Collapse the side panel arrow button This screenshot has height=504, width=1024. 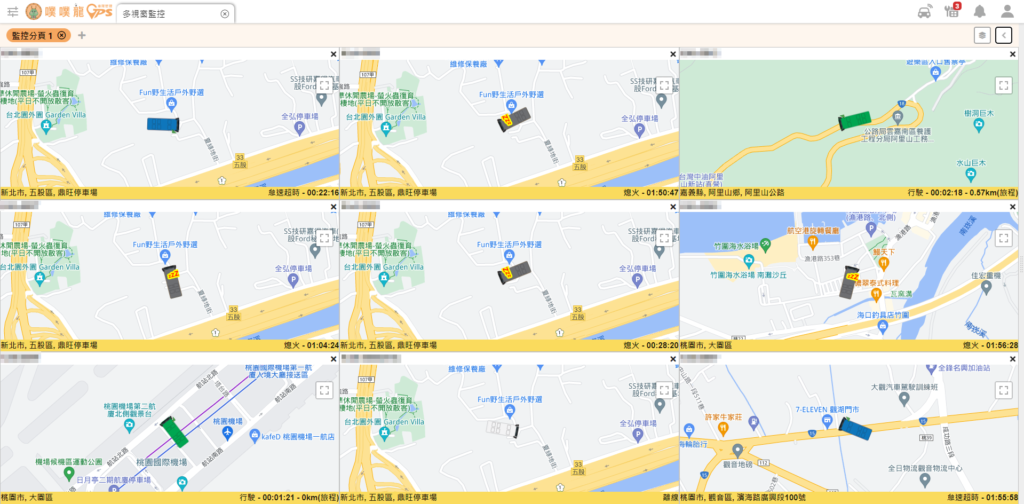click(x=1004, y=35)
